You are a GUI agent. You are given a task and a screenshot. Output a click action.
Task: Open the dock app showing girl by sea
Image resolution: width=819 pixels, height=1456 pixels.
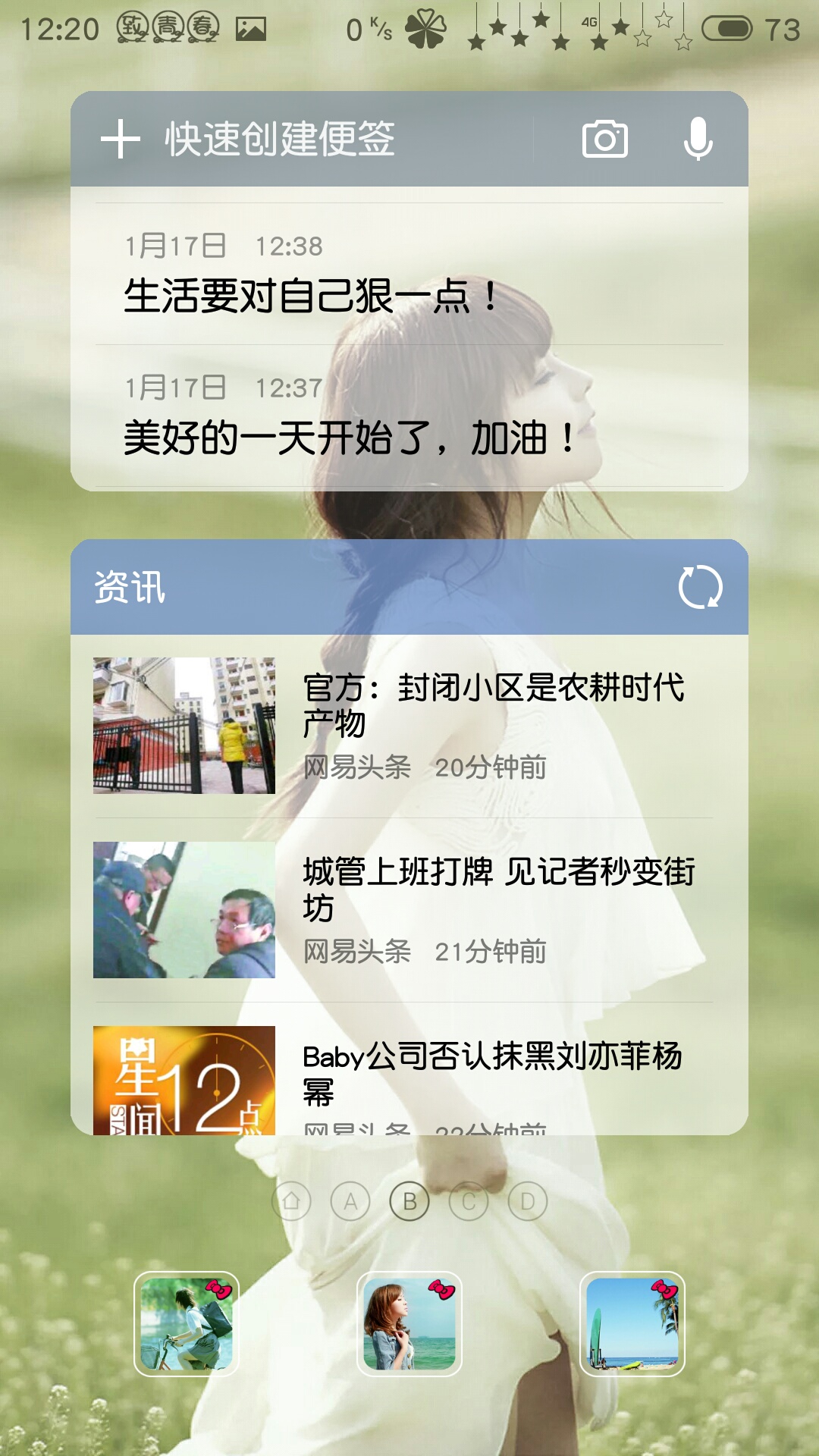click(409, 1324)
